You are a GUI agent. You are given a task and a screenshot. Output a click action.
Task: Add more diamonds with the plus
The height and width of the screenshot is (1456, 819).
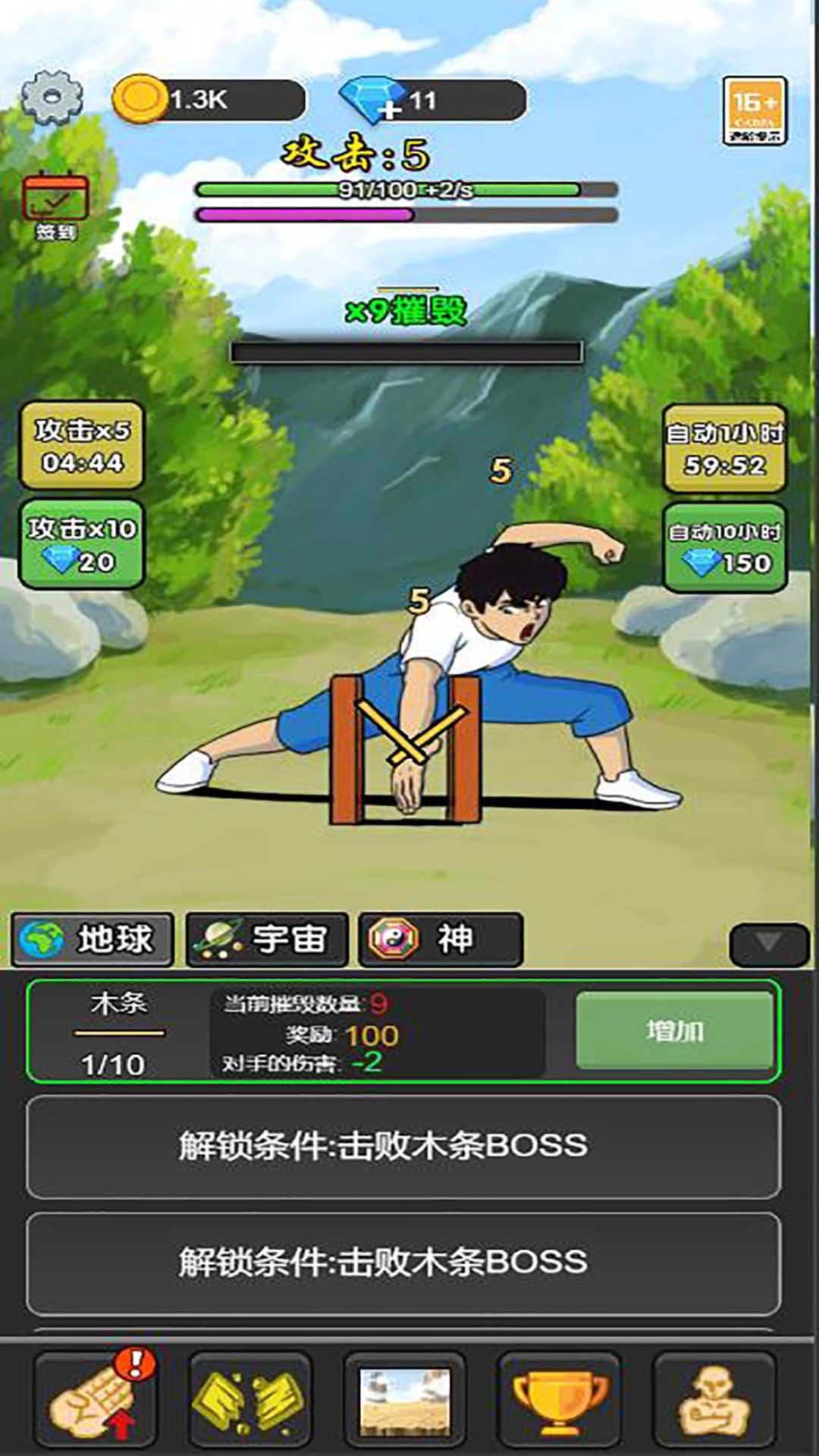click(x=388, y=110)
